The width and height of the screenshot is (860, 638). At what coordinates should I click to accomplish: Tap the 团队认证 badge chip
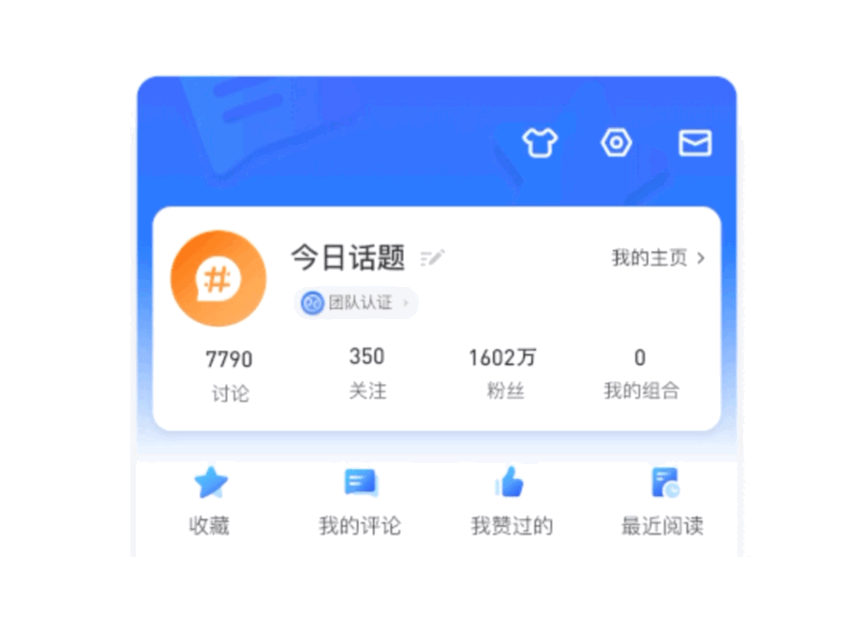[x=357, y=302]
